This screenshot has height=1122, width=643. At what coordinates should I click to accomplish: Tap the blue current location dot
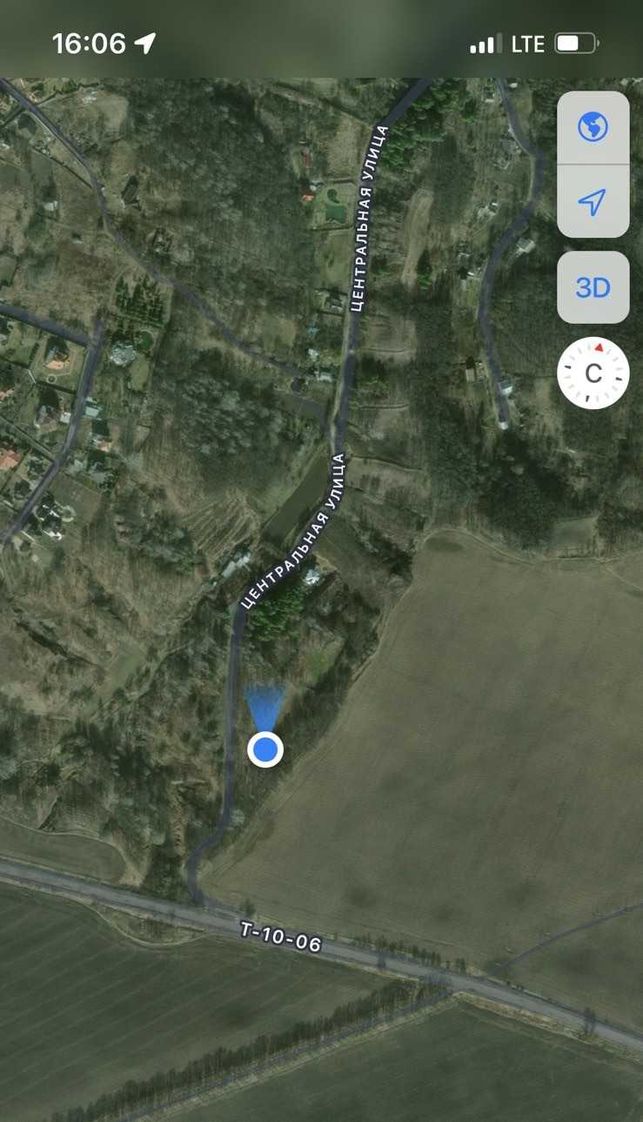pyautogui.click(x=265, y=749)
